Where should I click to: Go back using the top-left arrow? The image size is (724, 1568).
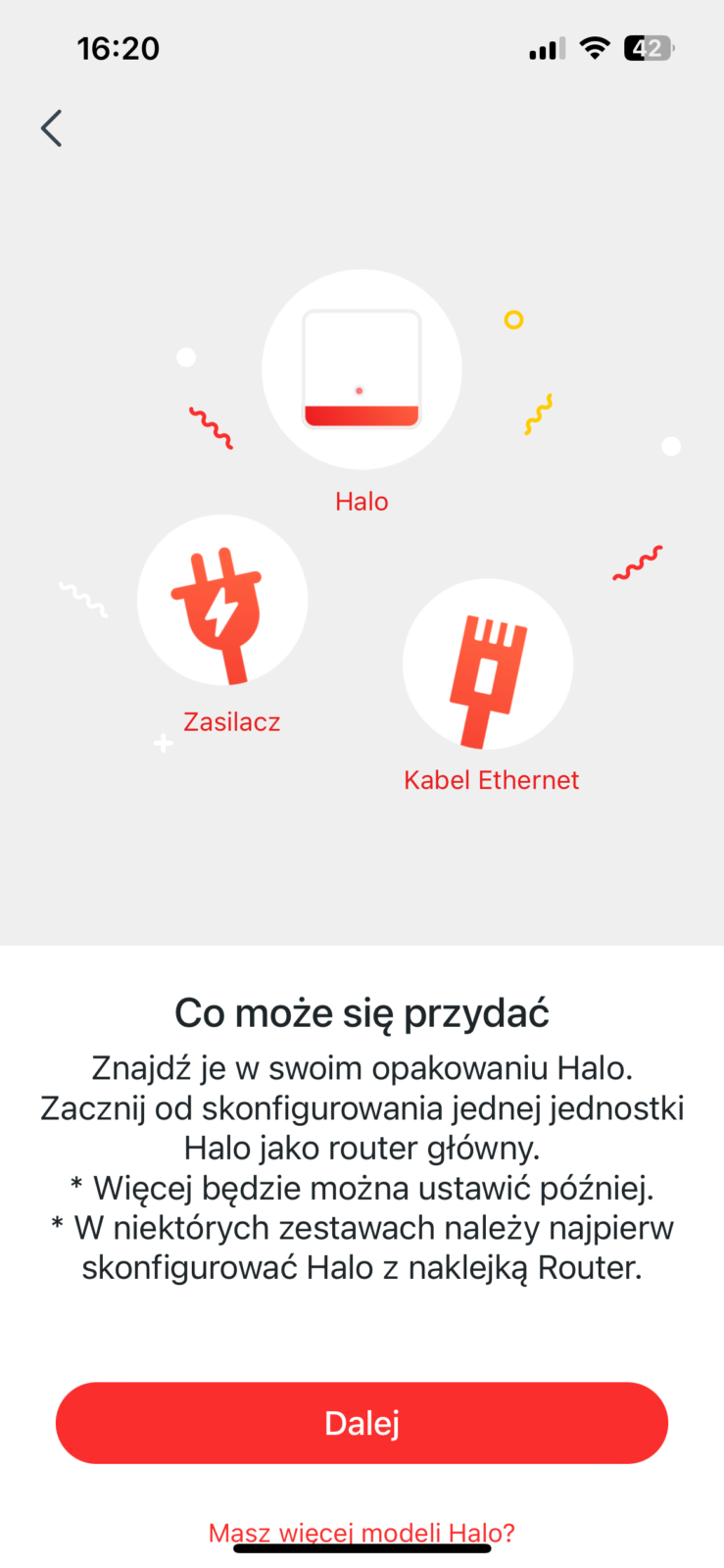pos(52,128)
